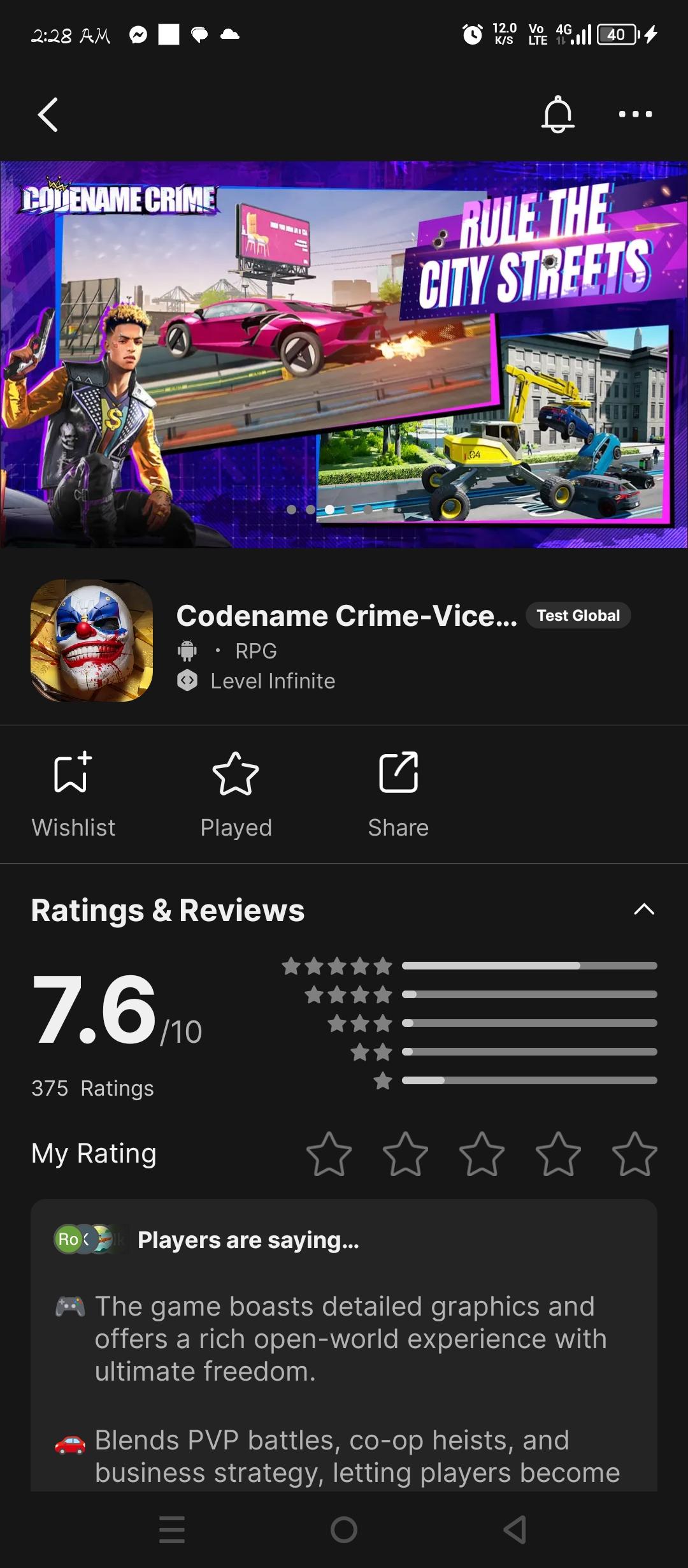The image size is (688, 1568).
Task: Give a five-star rating
Action: coord(634,1154)
